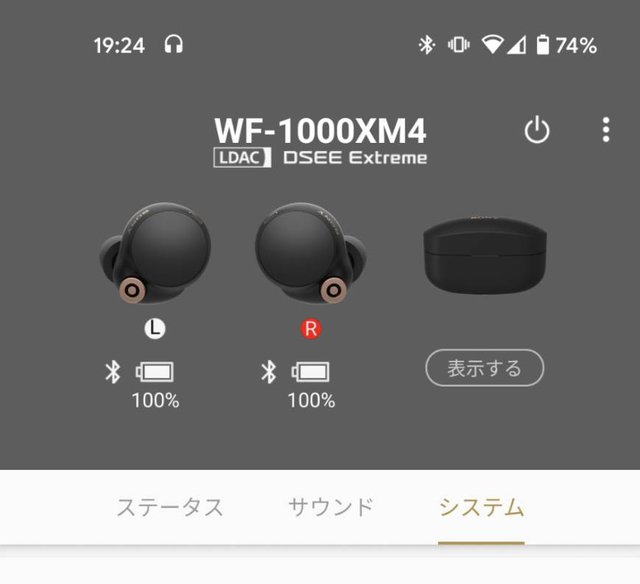Switch to the サウンド tab
Viewport: 640px width, 584px height.
pyautogui.click(x=330, y=507)
